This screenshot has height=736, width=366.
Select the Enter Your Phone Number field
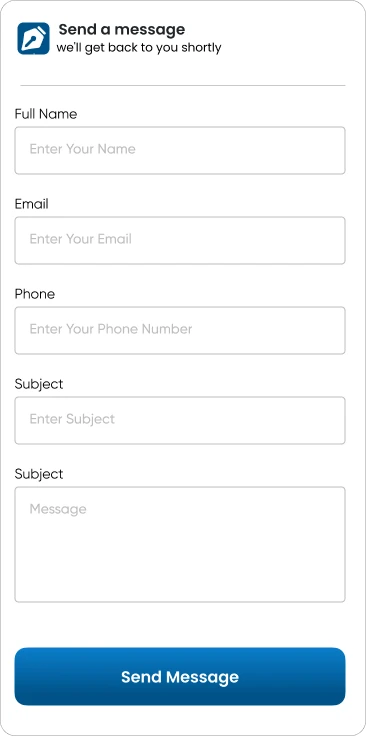[x=180, y=330]
